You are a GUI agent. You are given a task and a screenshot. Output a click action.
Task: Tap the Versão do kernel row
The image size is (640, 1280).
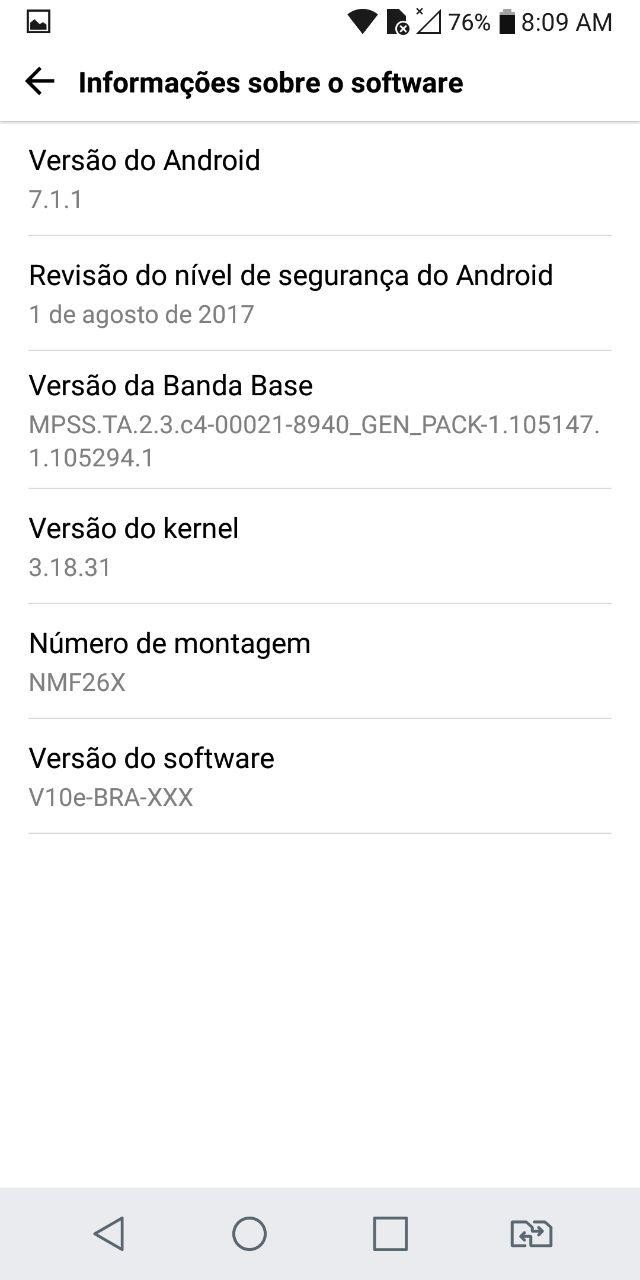320,546
